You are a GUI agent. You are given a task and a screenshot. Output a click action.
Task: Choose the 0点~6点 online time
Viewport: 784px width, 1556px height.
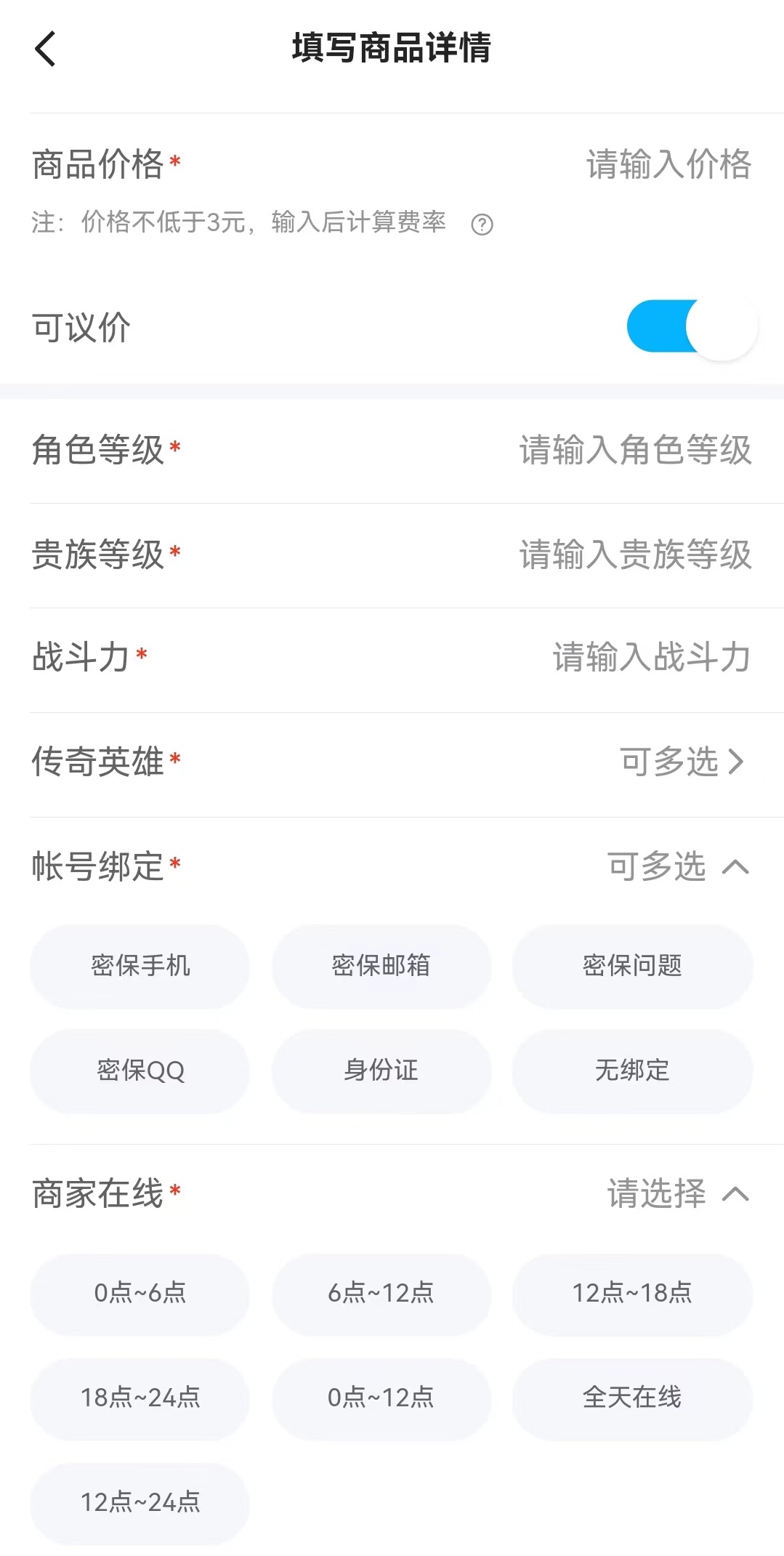[140, 1293]
